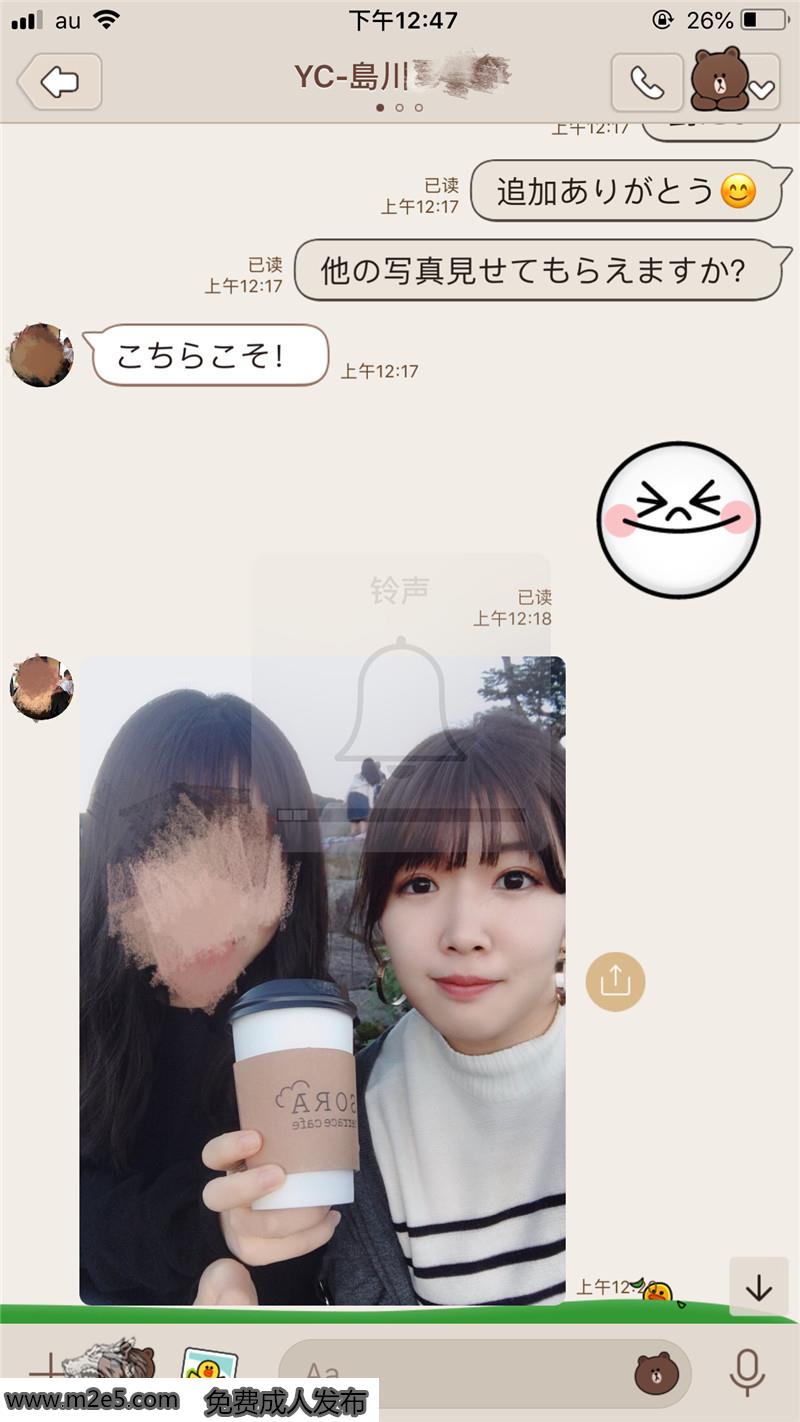Screen dimensions: 800x1422
Task: Open the sender's avatar next to こちらこそ!
Action: tap(41, 355)
